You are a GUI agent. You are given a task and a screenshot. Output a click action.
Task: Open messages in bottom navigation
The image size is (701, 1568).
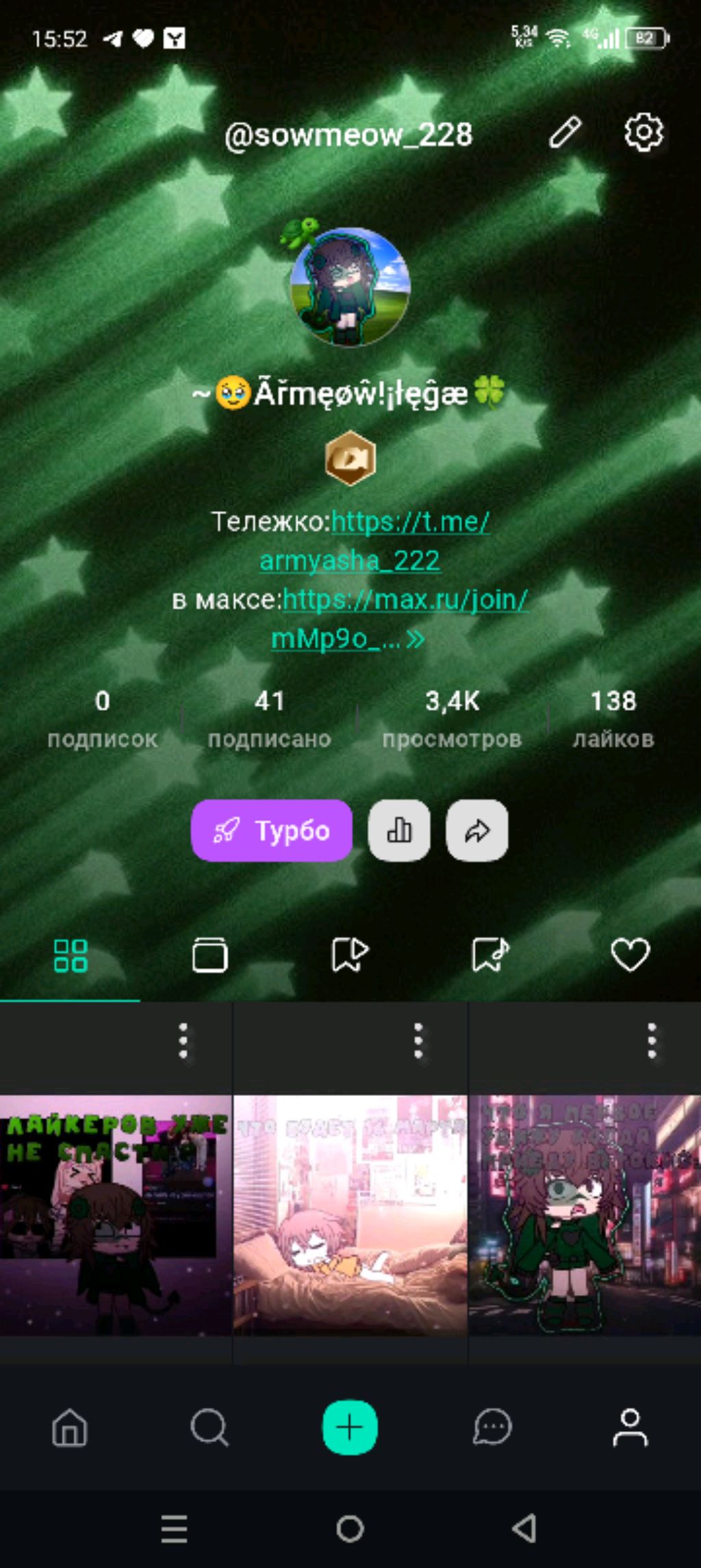click(x=492, y=1428)
